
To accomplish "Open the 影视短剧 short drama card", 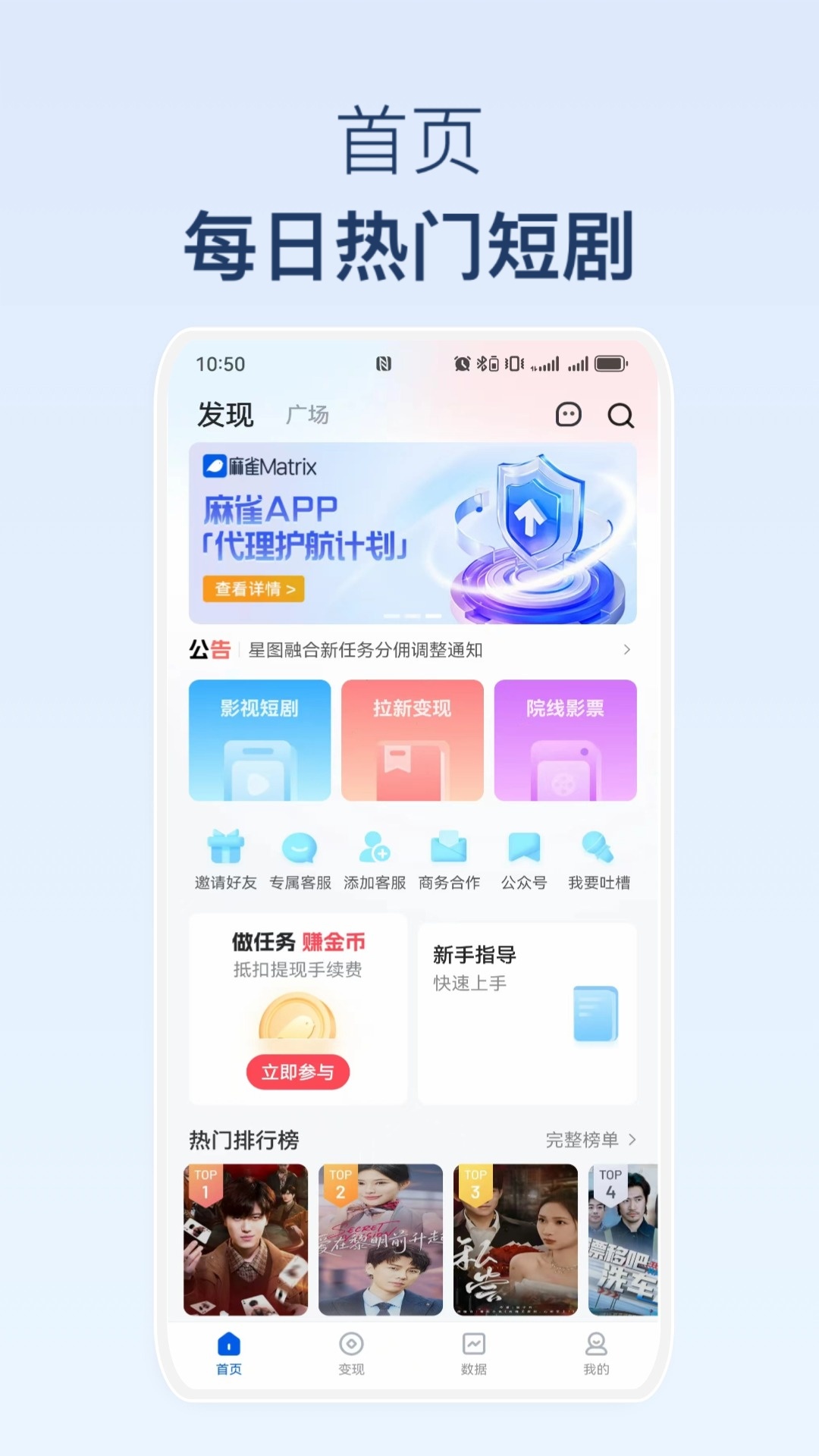I will coord(259,740).
